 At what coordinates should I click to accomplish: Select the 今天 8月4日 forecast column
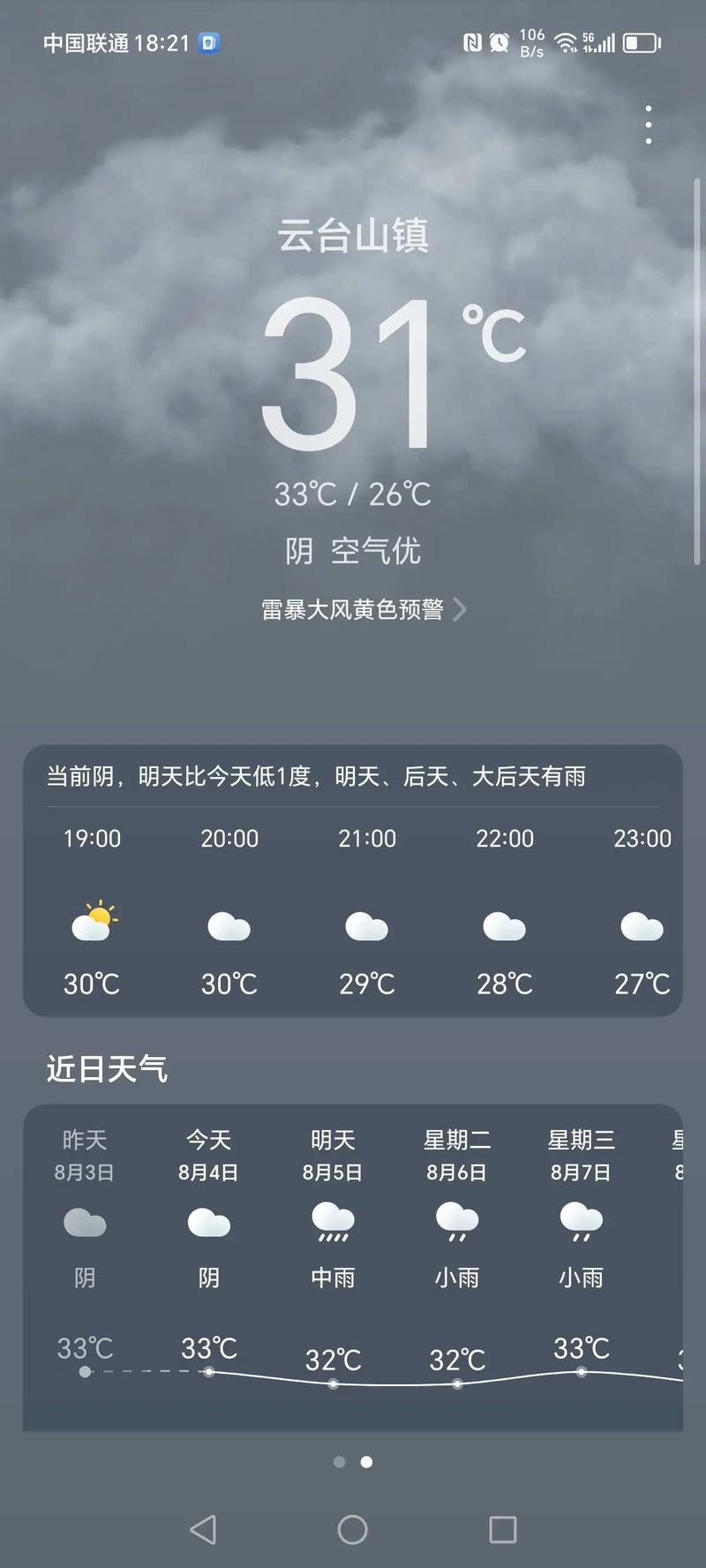(208, 1157)
